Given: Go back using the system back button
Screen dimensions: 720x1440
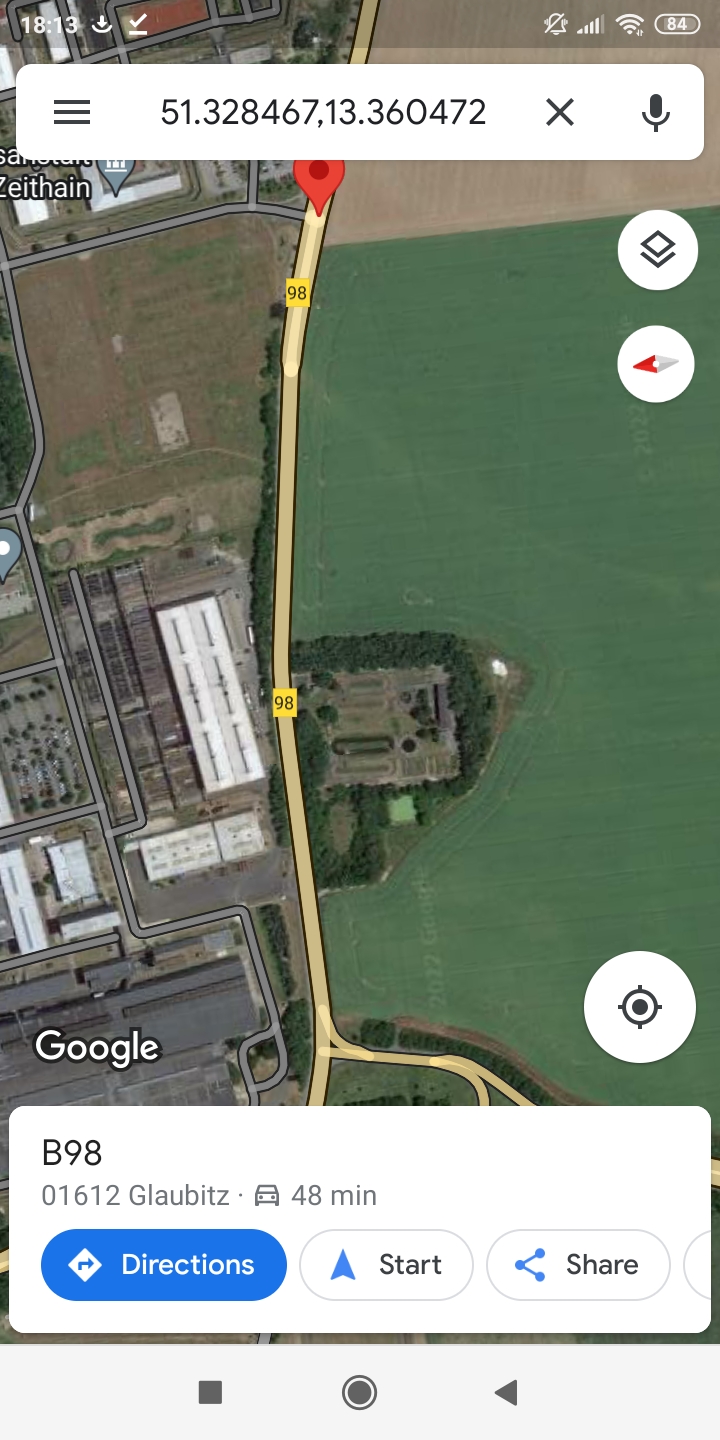Looking at the screenshot, I should 507,1392.
